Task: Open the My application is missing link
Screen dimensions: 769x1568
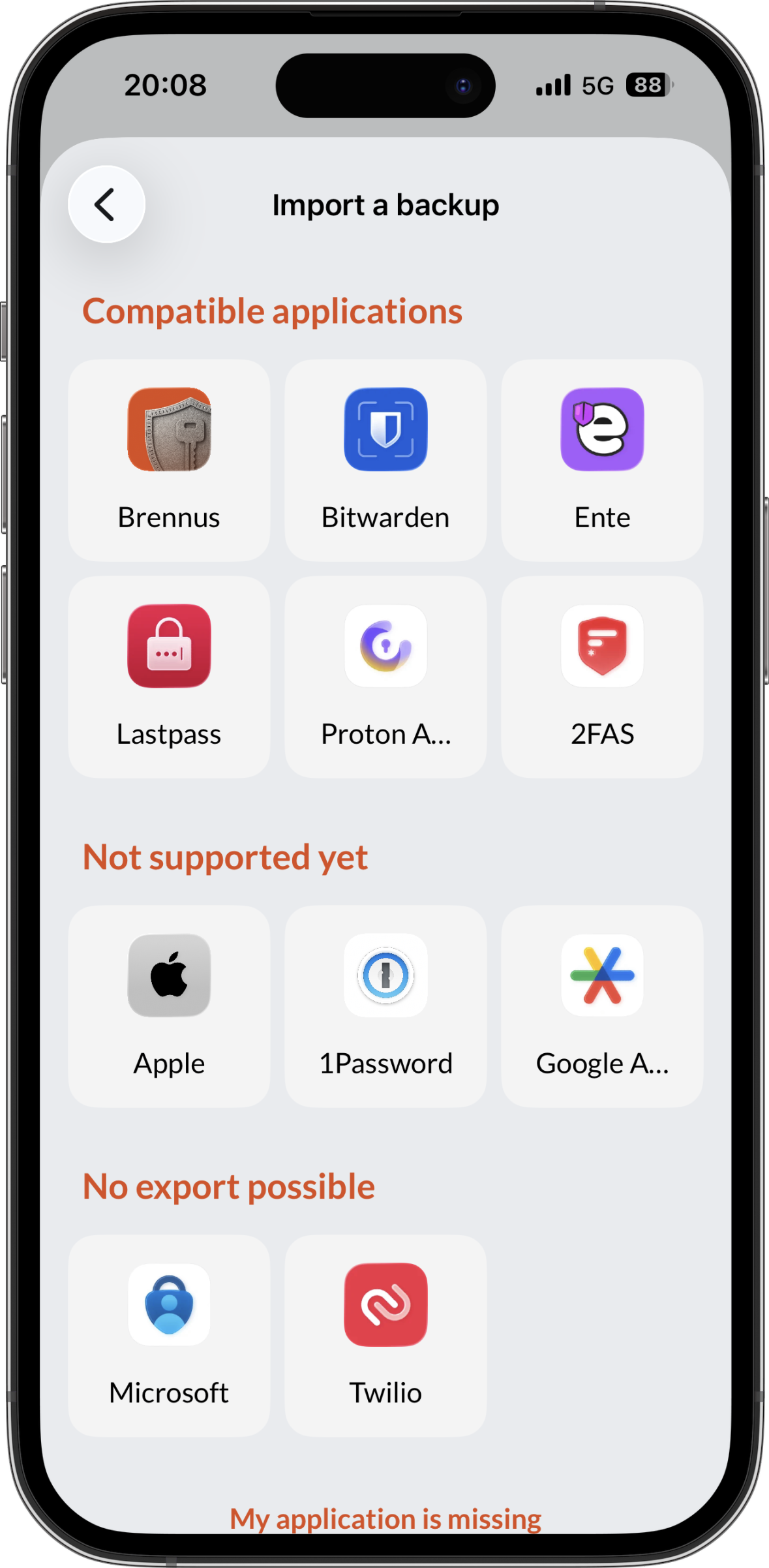Action: [385, 1518]
